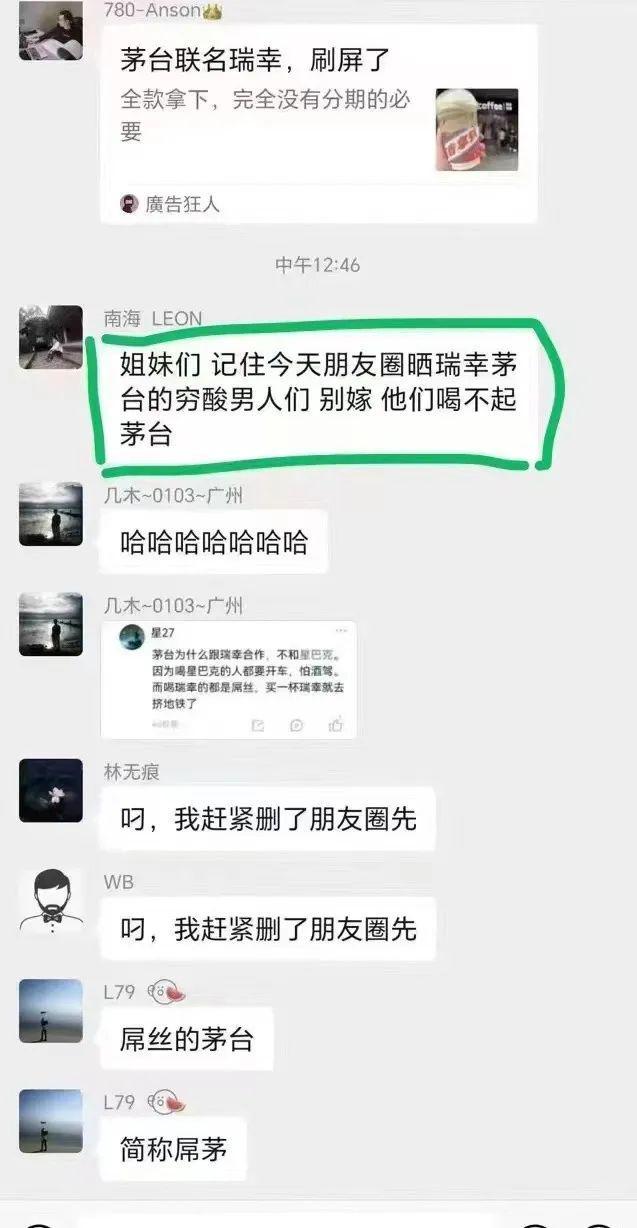Tap L79's avatar beside 屌丝的茅台
This screenshot has width=637, height=1228.
(x=51, y=1011)
